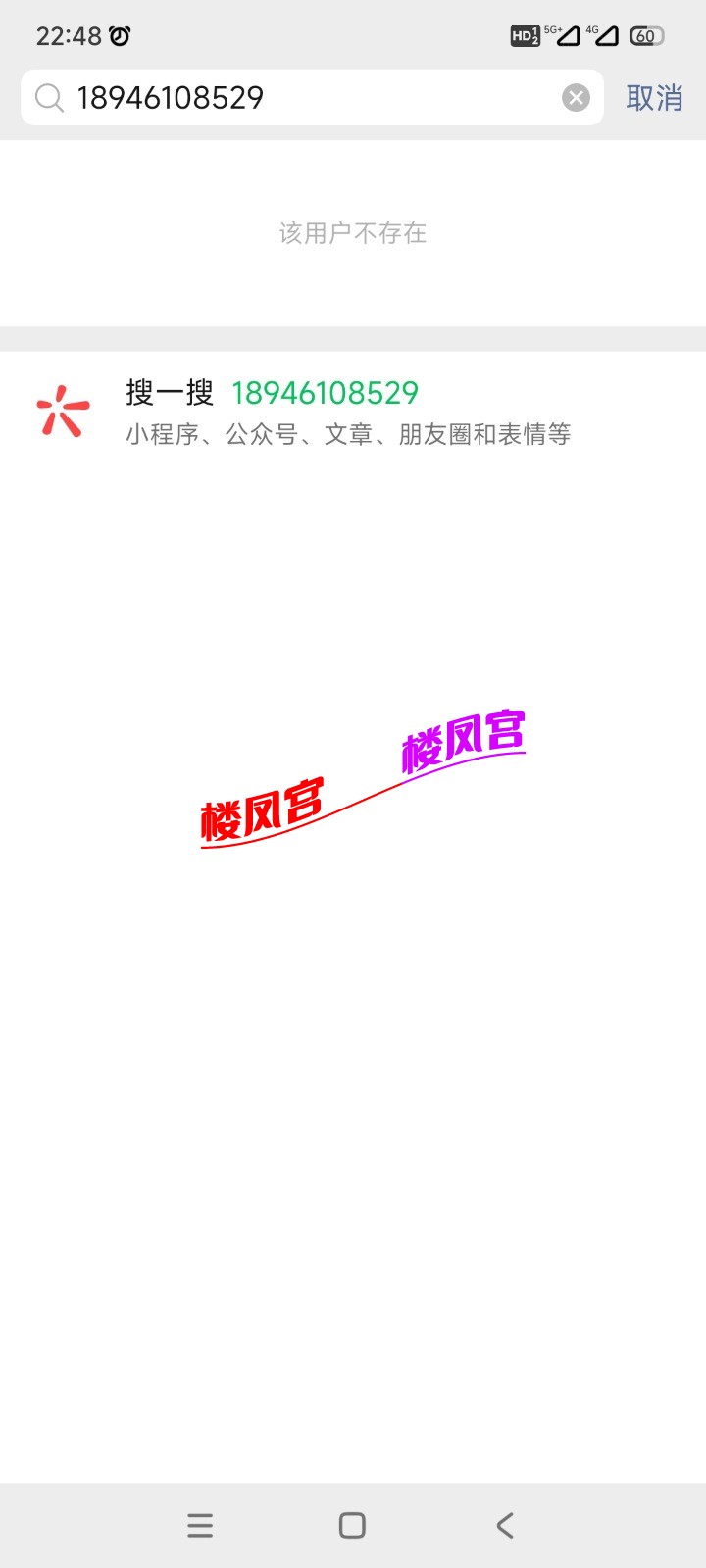Image resolution: width=706 pixels, height=1568 pixels.
Task: Tap the 22:48 time display
Action: tap(67, 35)
